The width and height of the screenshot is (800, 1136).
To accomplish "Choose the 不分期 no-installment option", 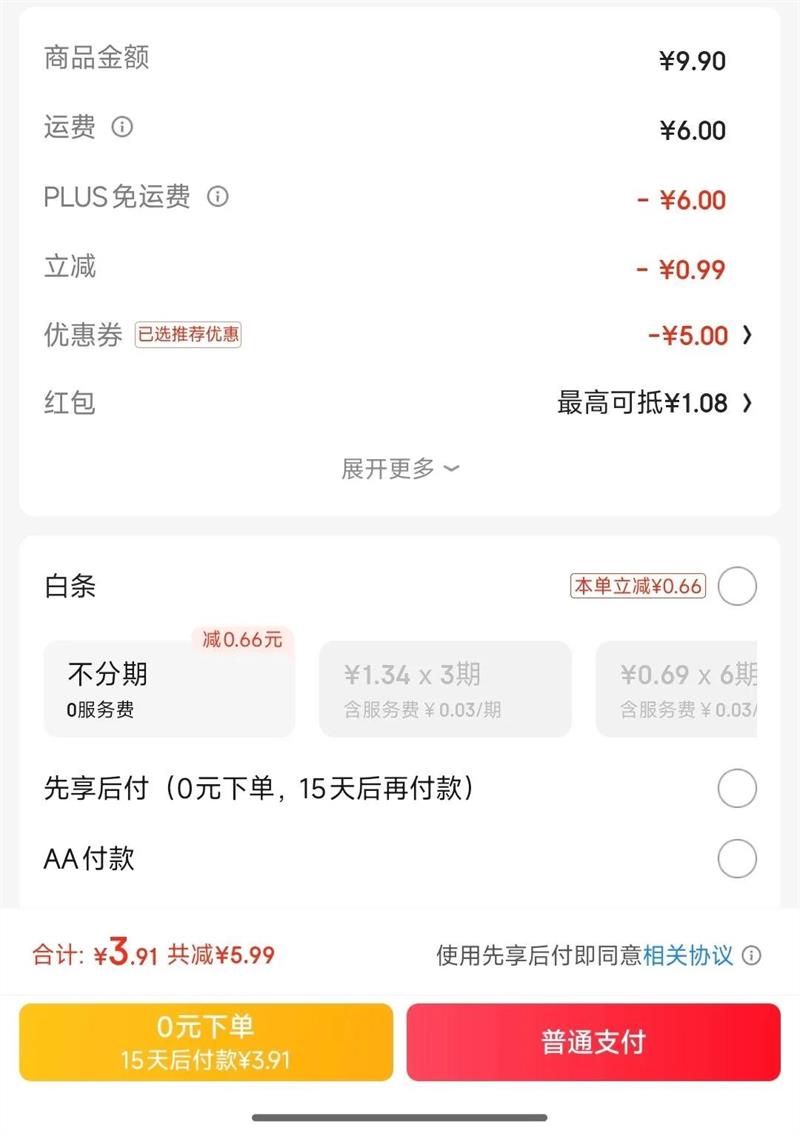I will click(x=169, y=689).
